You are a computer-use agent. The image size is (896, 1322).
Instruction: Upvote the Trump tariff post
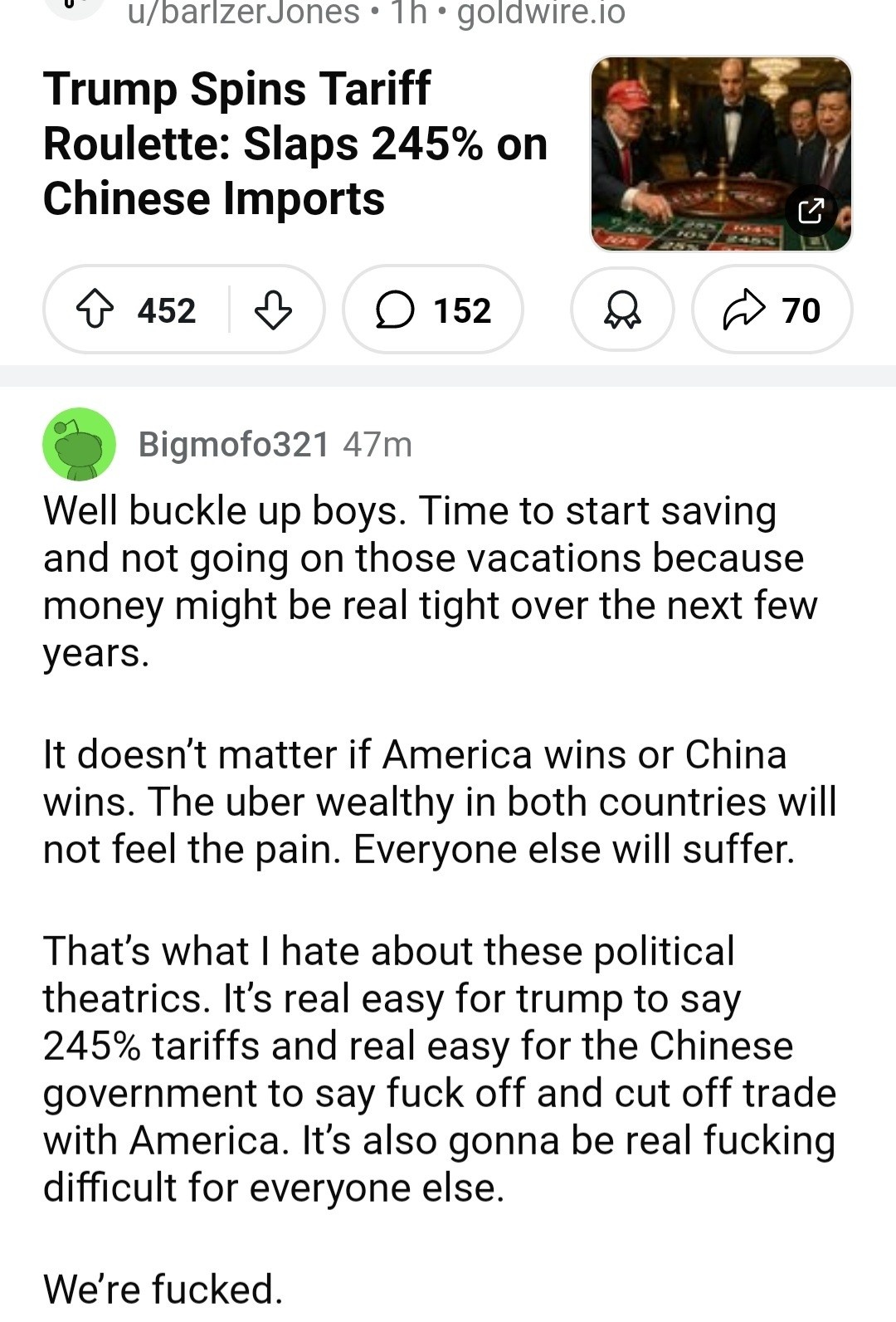tap(95, 310)
